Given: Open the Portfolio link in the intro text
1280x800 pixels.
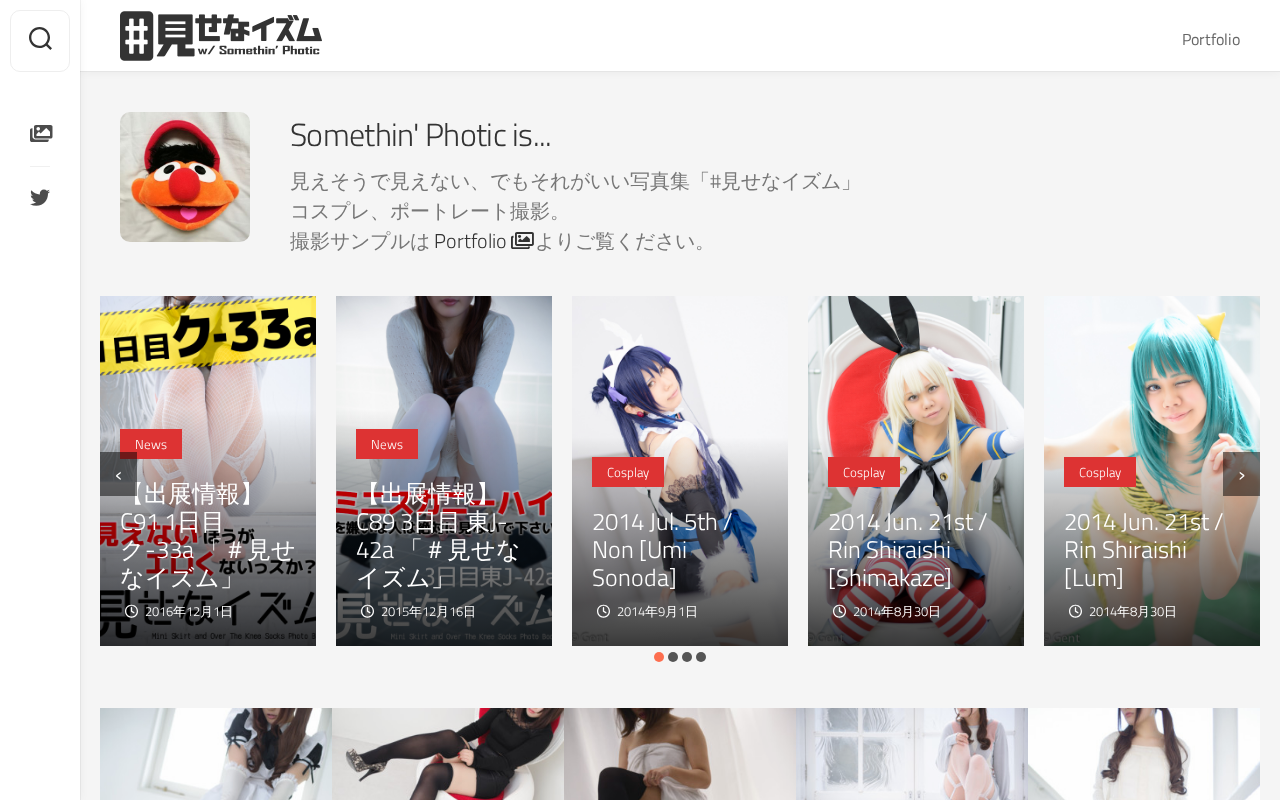Looking at the screenshot, I should click(x=483, y=241).
